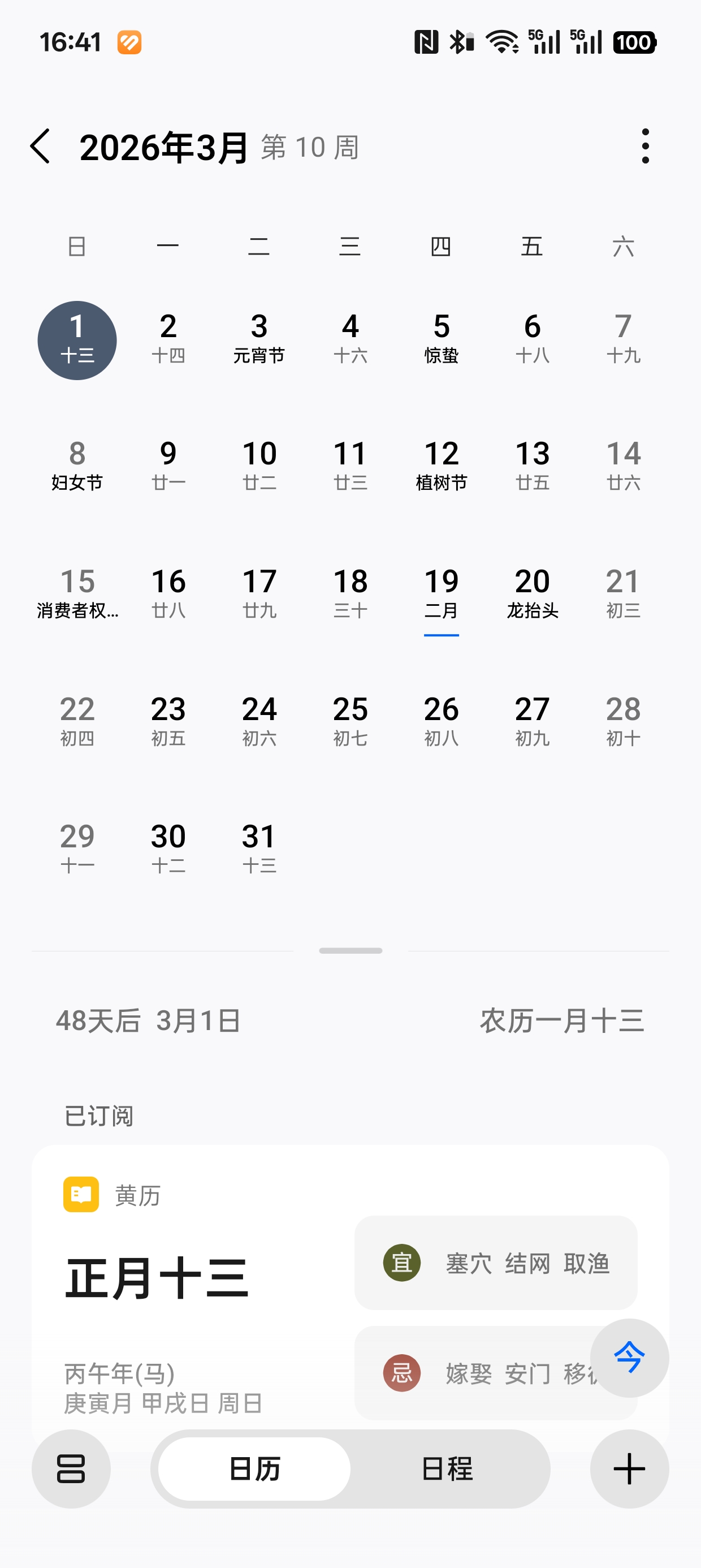The image size is (701, 1568).
Task: Choose March 19 二月
Action: click(441, 593)
